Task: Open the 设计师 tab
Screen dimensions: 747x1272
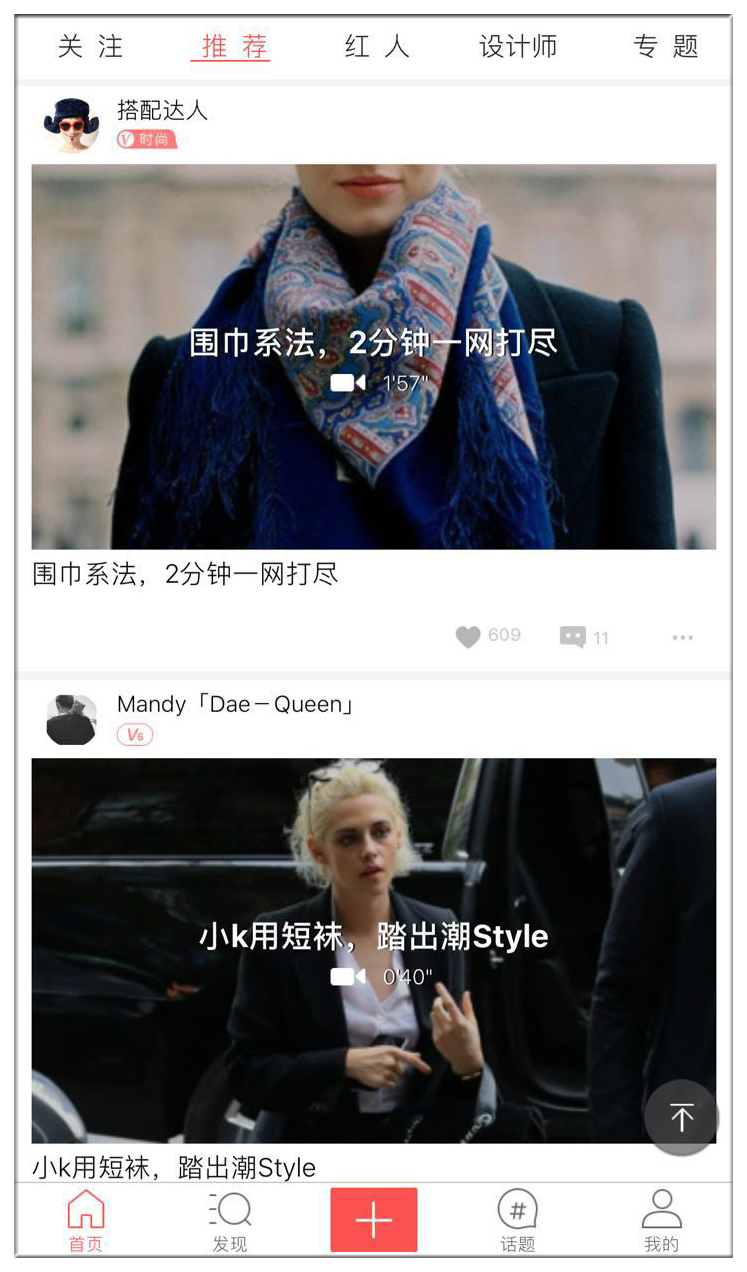Action: click(x=518, y=46)
